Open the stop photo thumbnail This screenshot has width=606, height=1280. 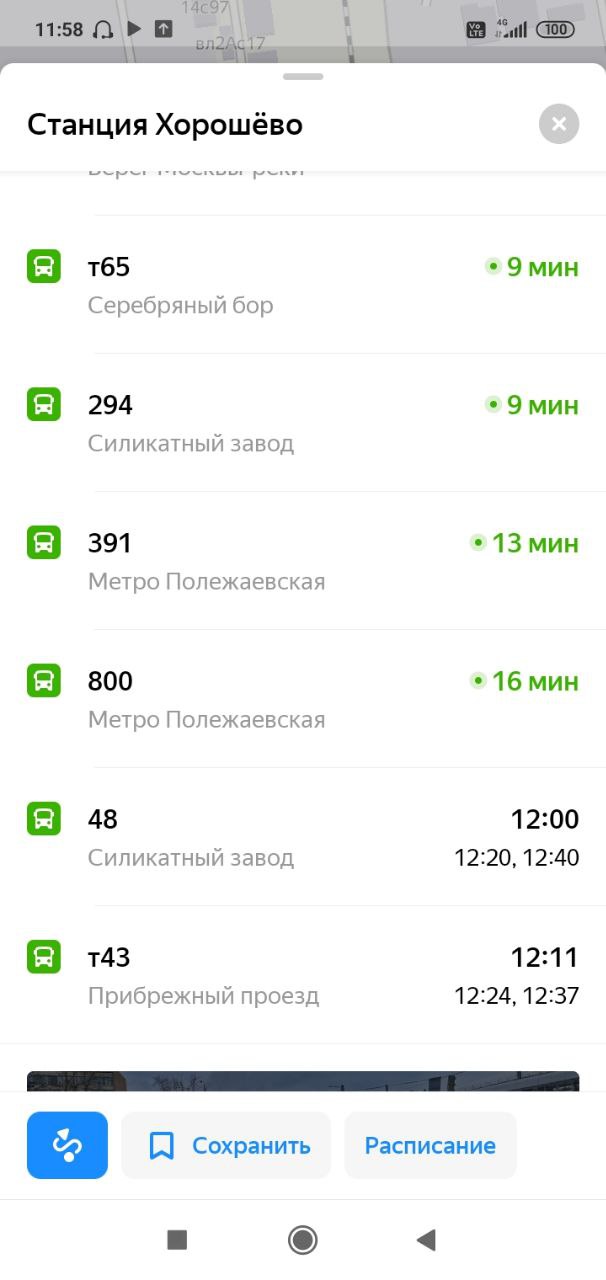(x=303, y=1081)
